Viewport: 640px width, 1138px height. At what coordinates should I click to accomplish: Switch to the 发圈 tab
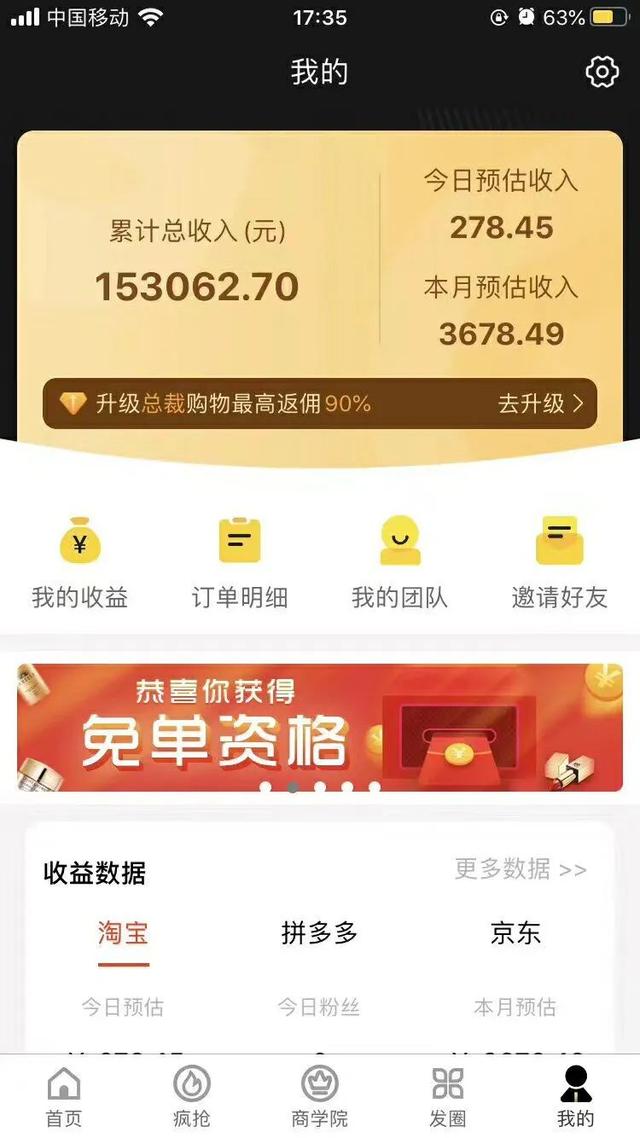coord(448,1096)
